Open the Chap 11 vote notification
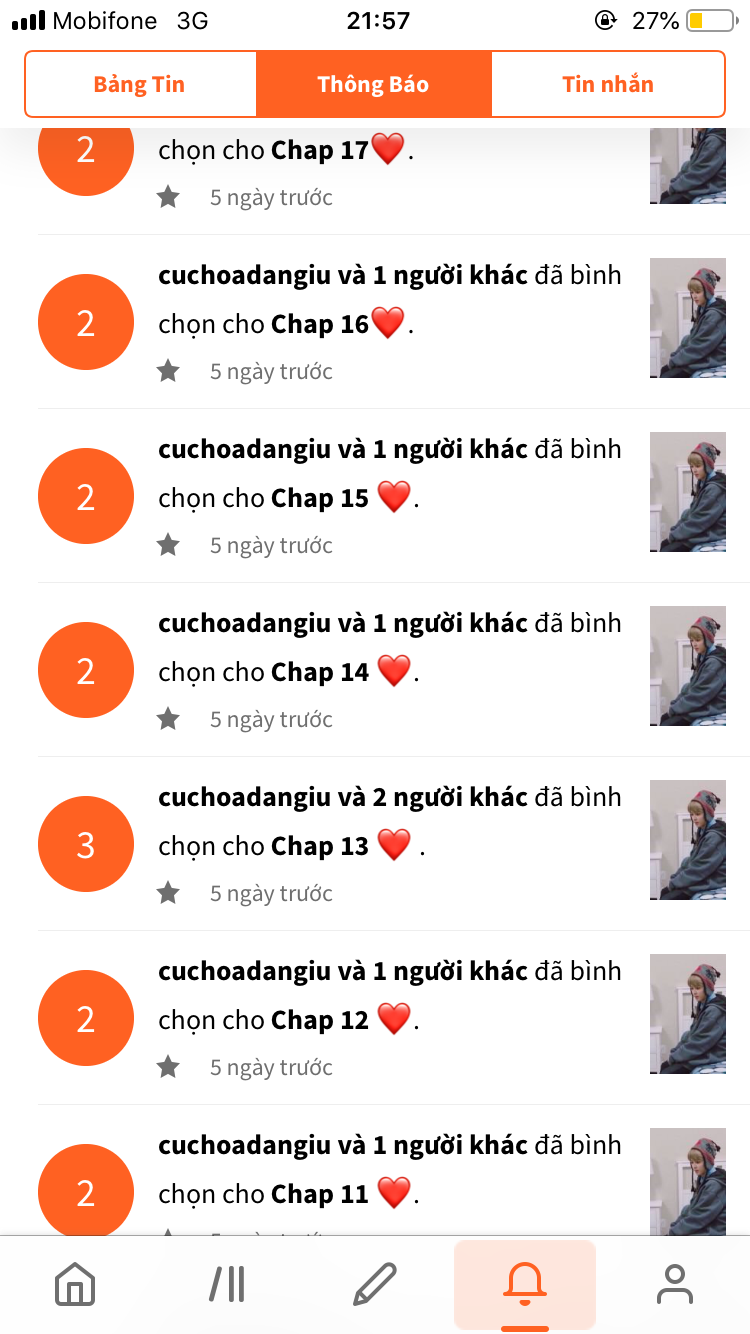750x1334 pixels. point(390,1180)
